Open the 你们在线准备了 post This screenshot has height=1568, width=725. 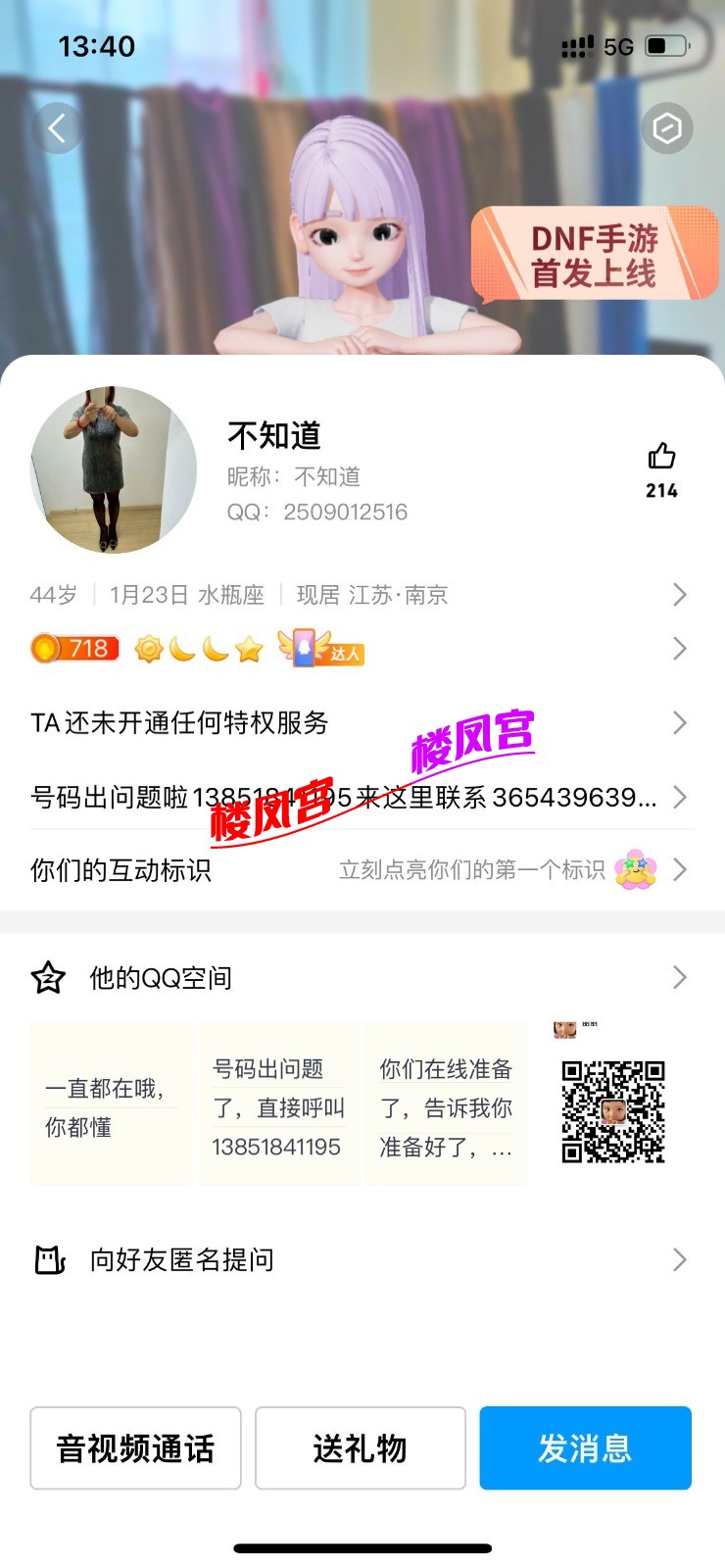coord(446,1104)
